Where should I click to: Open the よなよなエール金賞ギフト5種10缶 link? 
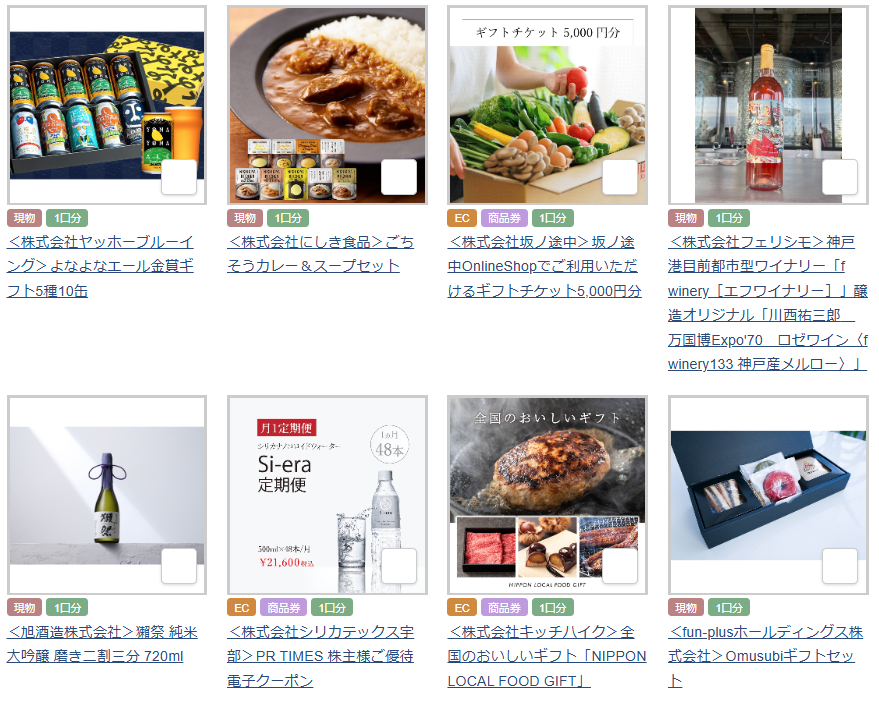tap(100, 266)
